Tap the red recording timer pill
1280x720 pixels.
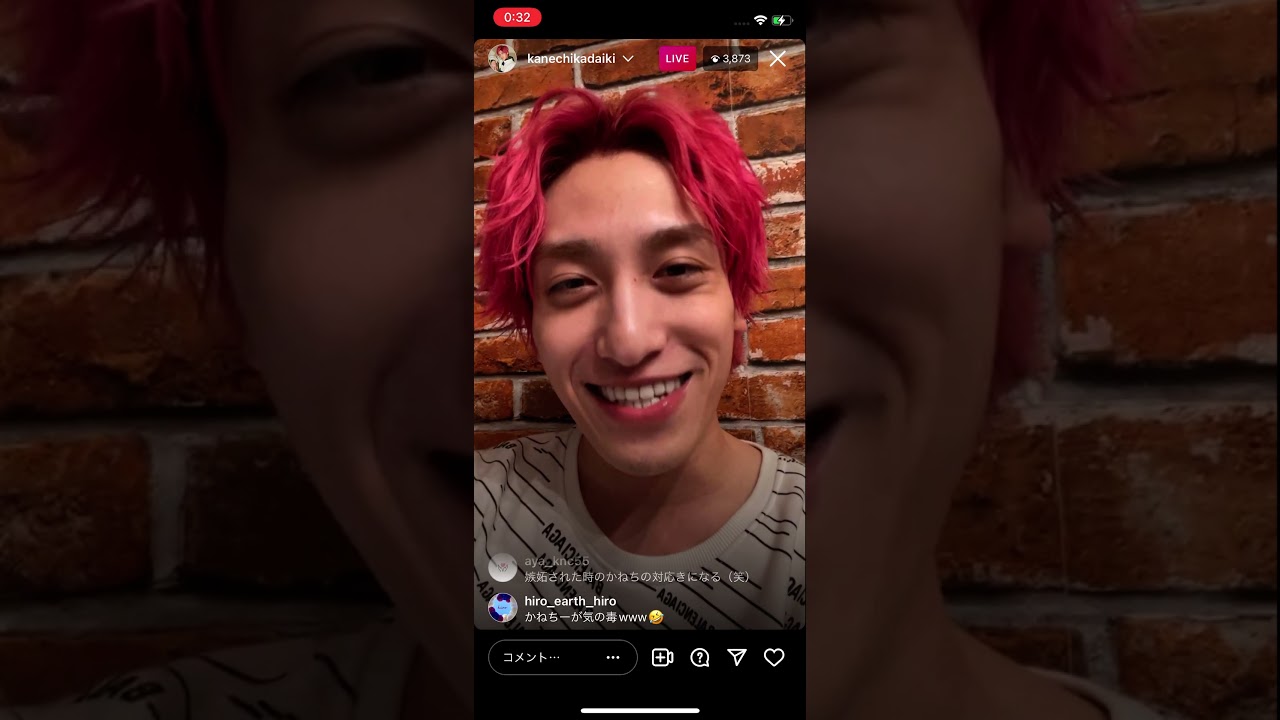517,17
